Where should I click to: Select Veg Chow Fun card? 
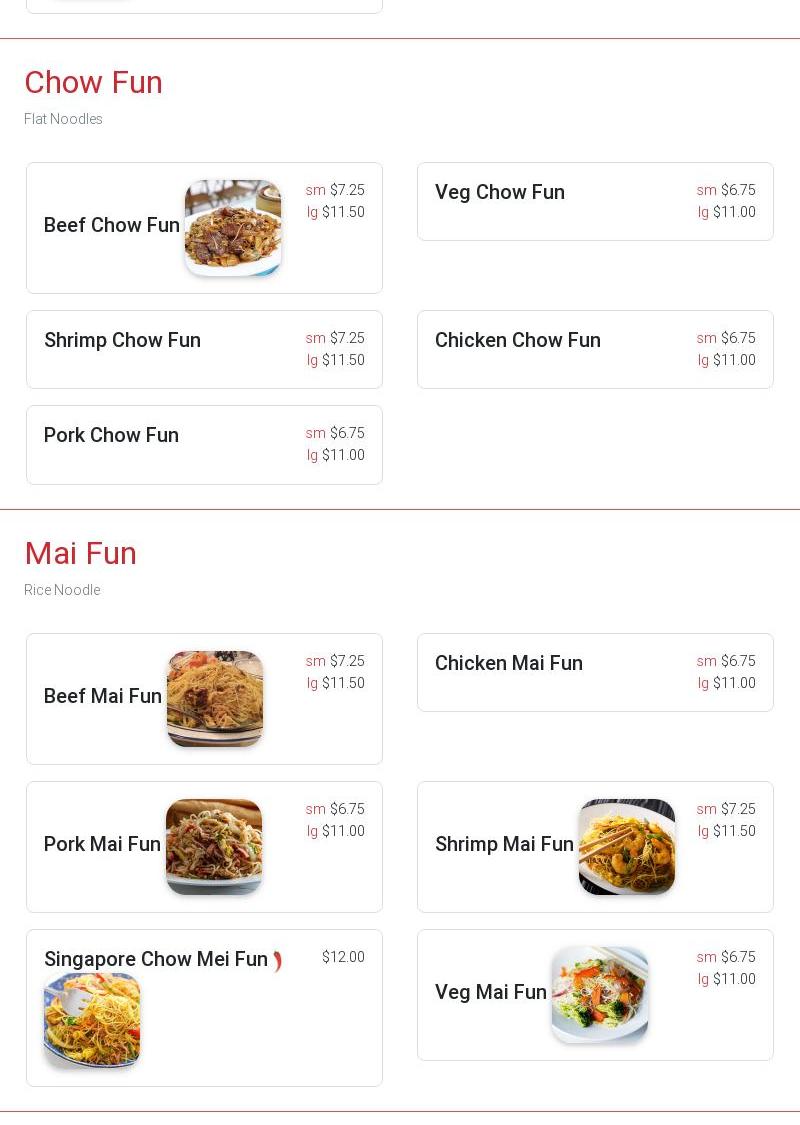500,193
